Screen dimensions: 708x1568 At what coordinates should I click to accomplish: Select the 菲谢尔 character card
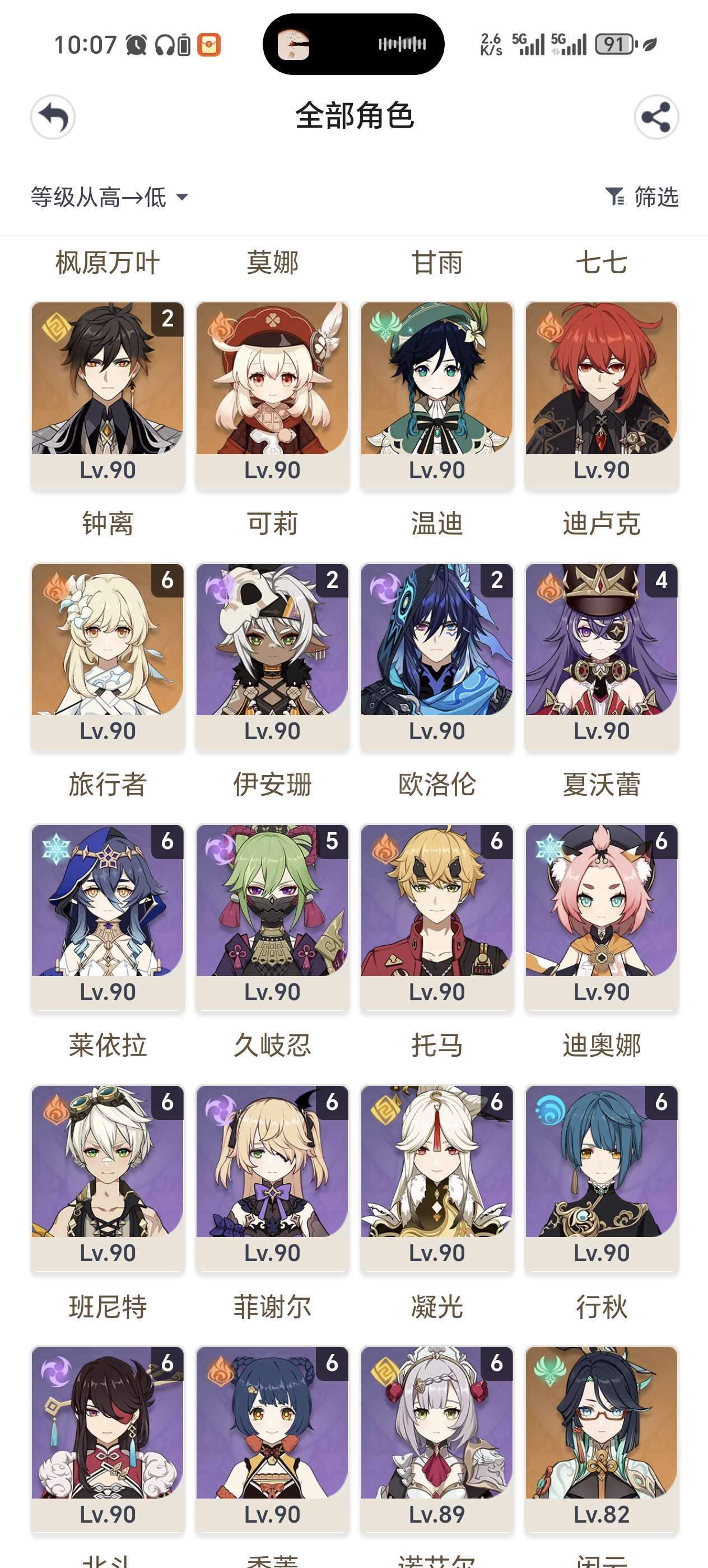272,1178
